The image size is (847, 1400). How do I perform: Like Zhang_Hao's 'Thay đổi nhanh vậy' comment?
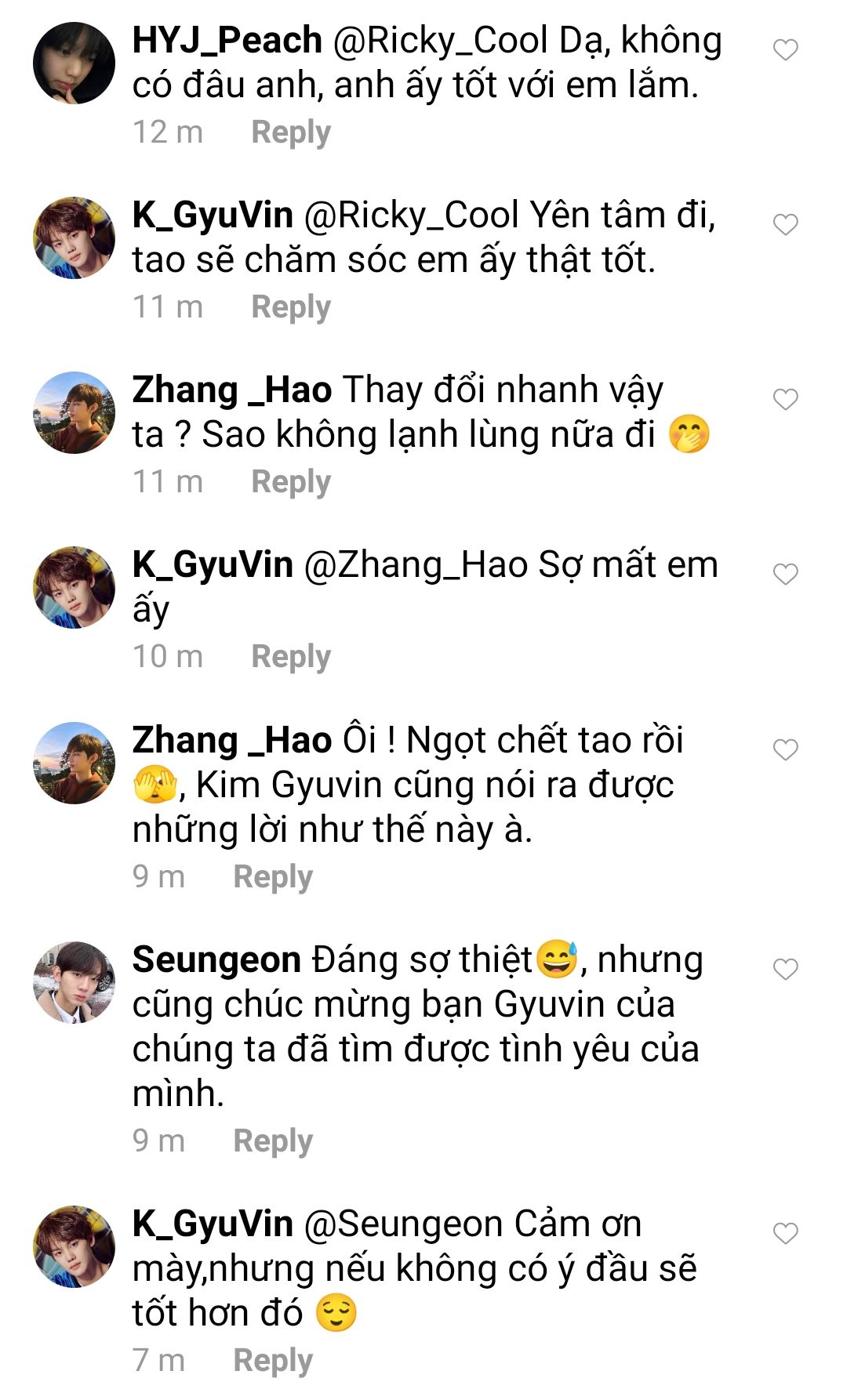[785, 400]
